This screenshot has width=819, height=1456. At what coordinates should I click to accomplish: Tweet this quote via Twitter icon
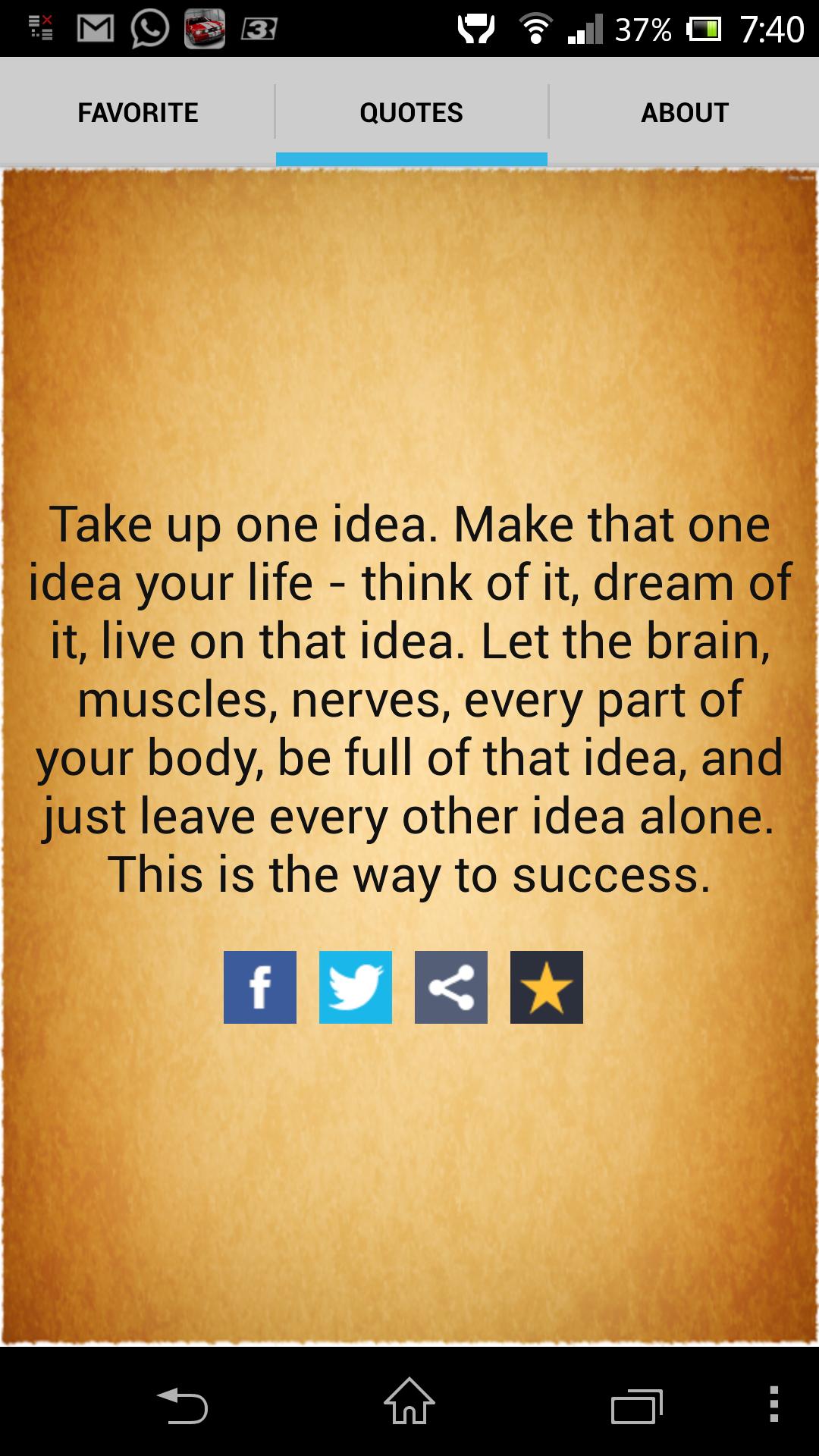[355, 987]
